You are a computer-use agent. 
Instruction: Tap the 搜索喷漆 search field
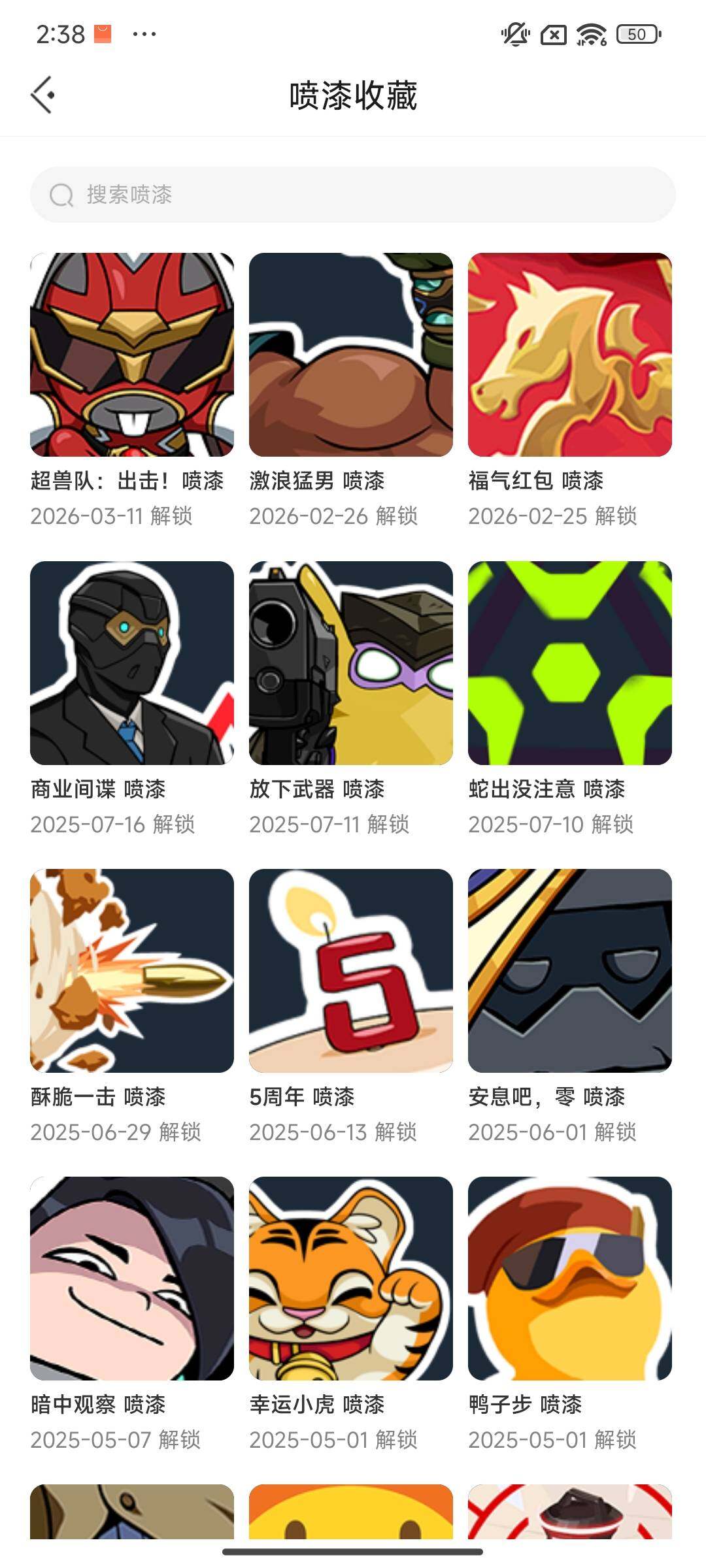click(353, 193)
